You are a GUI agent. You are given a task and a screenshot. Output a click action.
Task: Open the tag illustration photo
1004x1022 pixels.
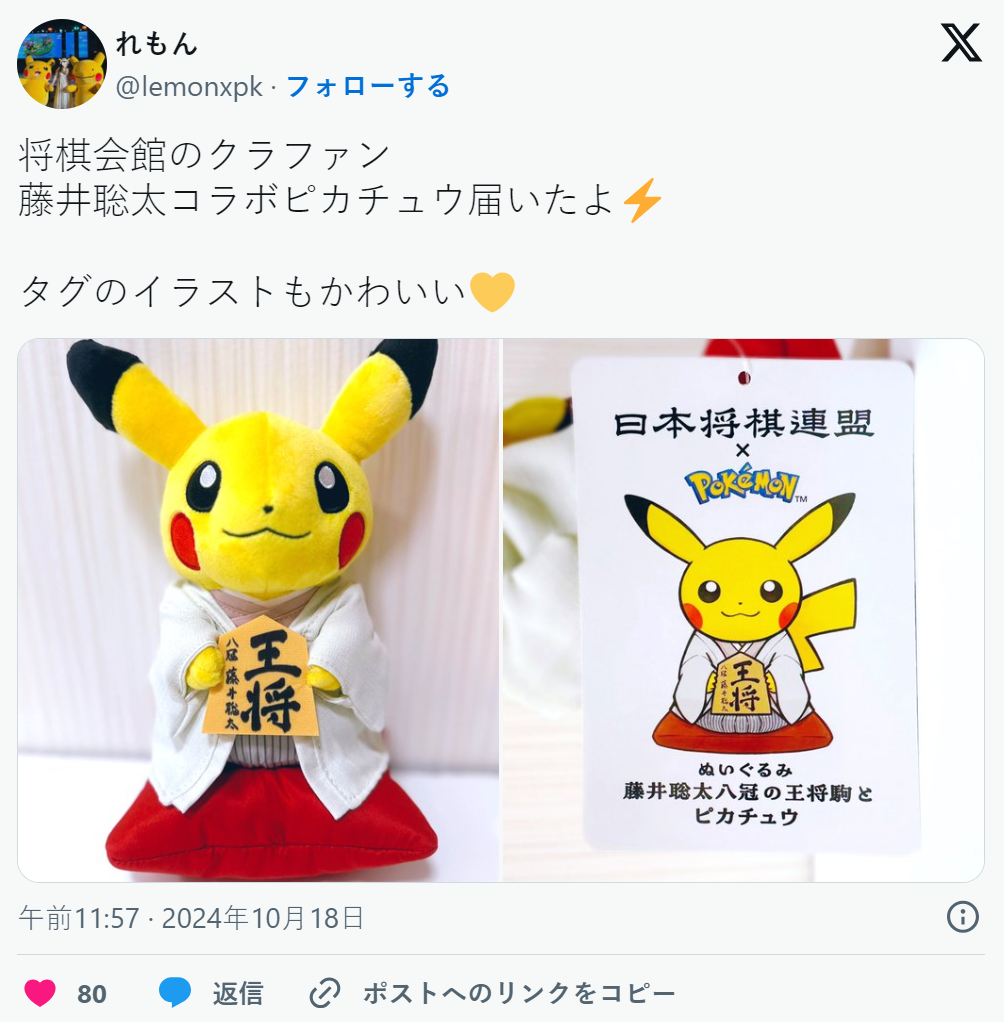tap(743, 610)
